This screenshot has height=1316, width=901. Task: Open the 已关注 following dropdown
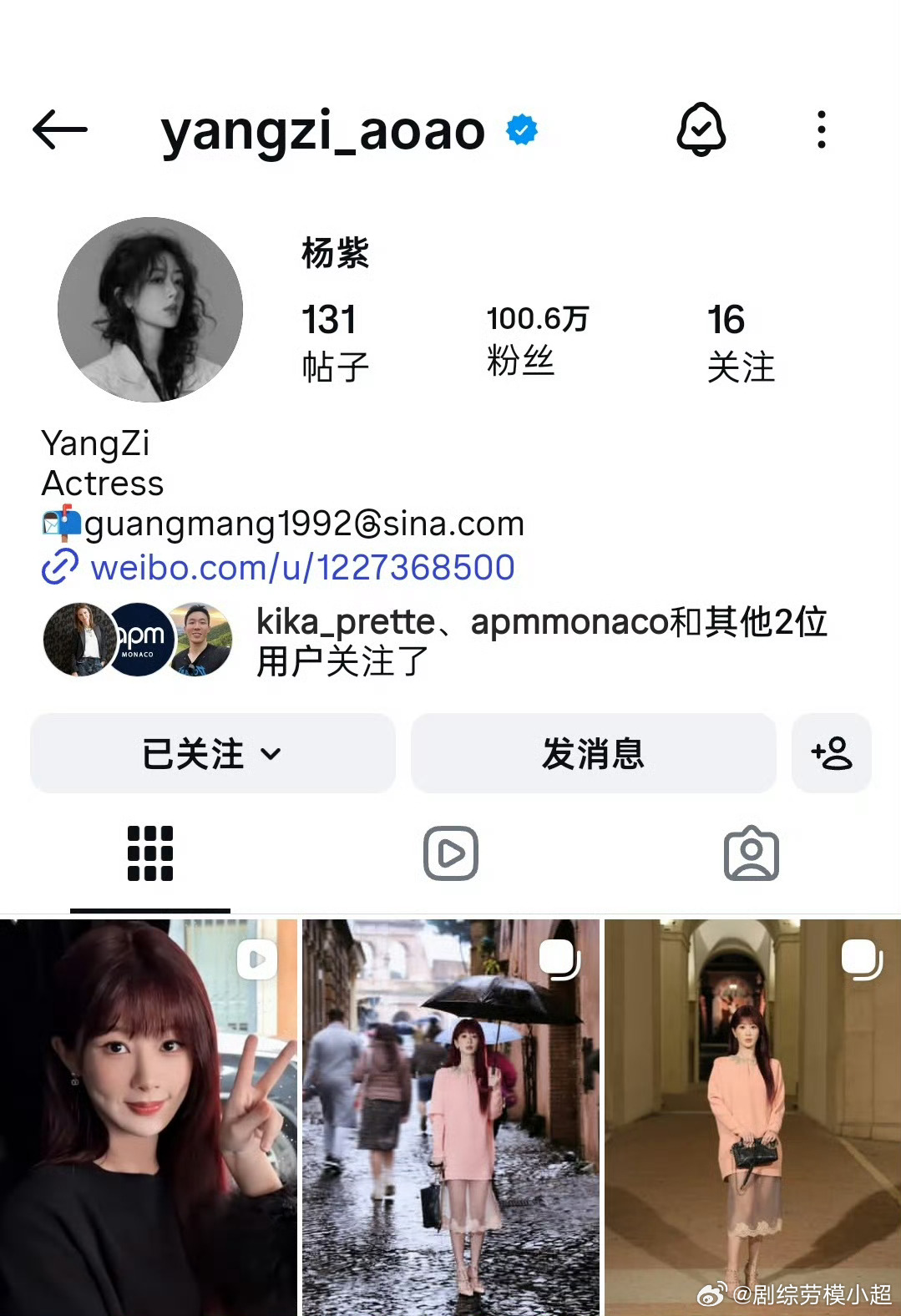[211, 753]
